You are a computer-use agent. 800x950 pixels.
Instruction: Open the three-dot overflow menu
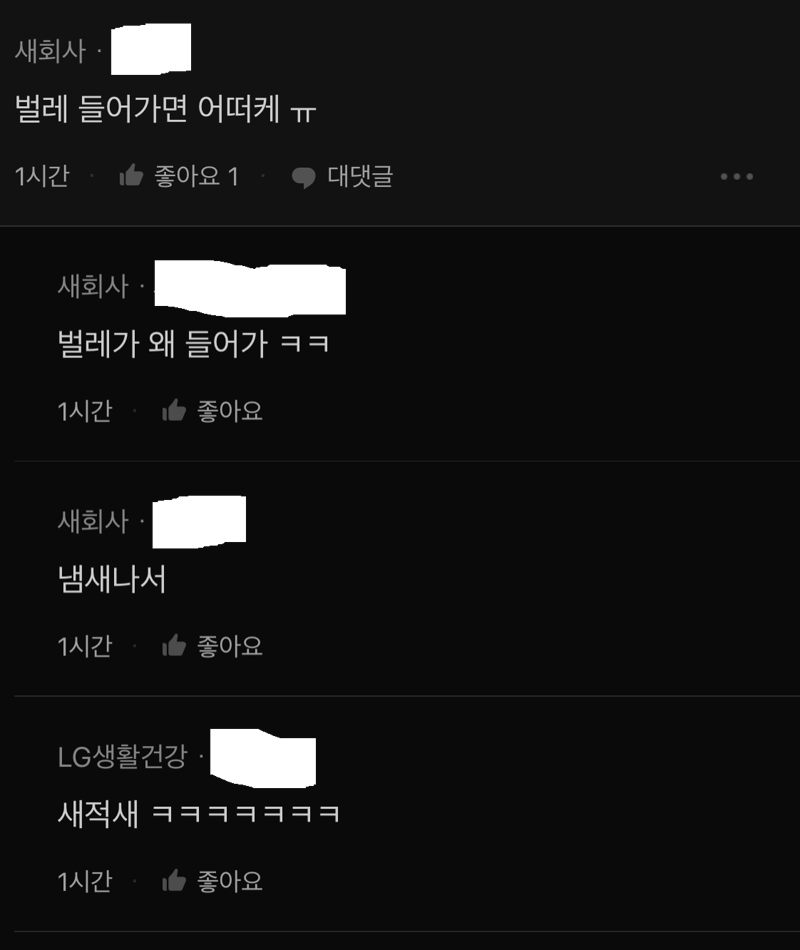[736, 177]
